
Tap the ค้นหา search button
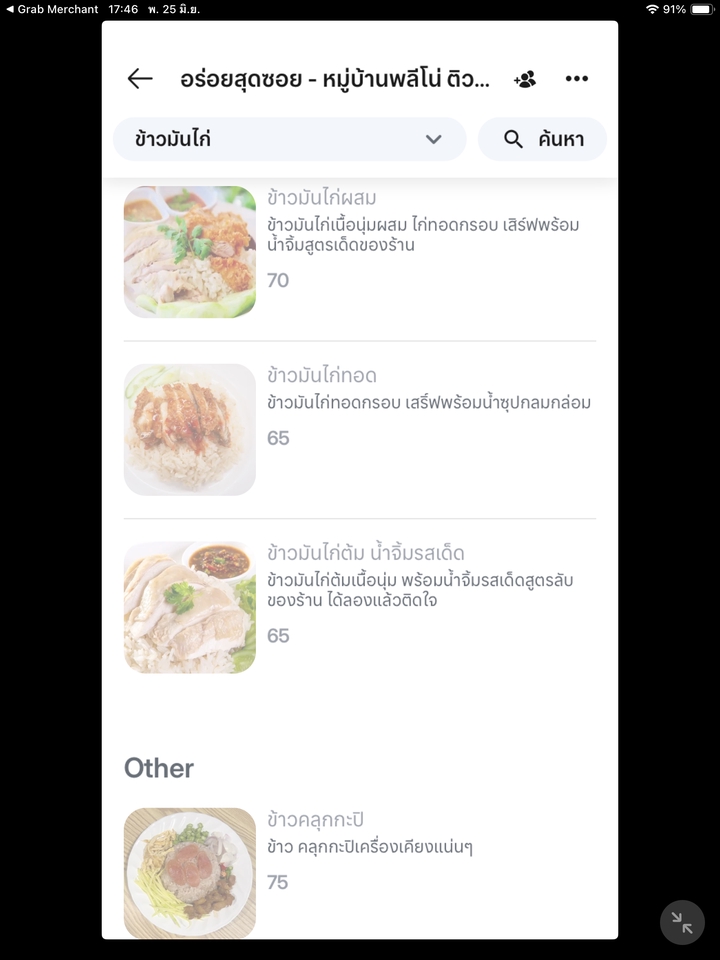(543, 139)
